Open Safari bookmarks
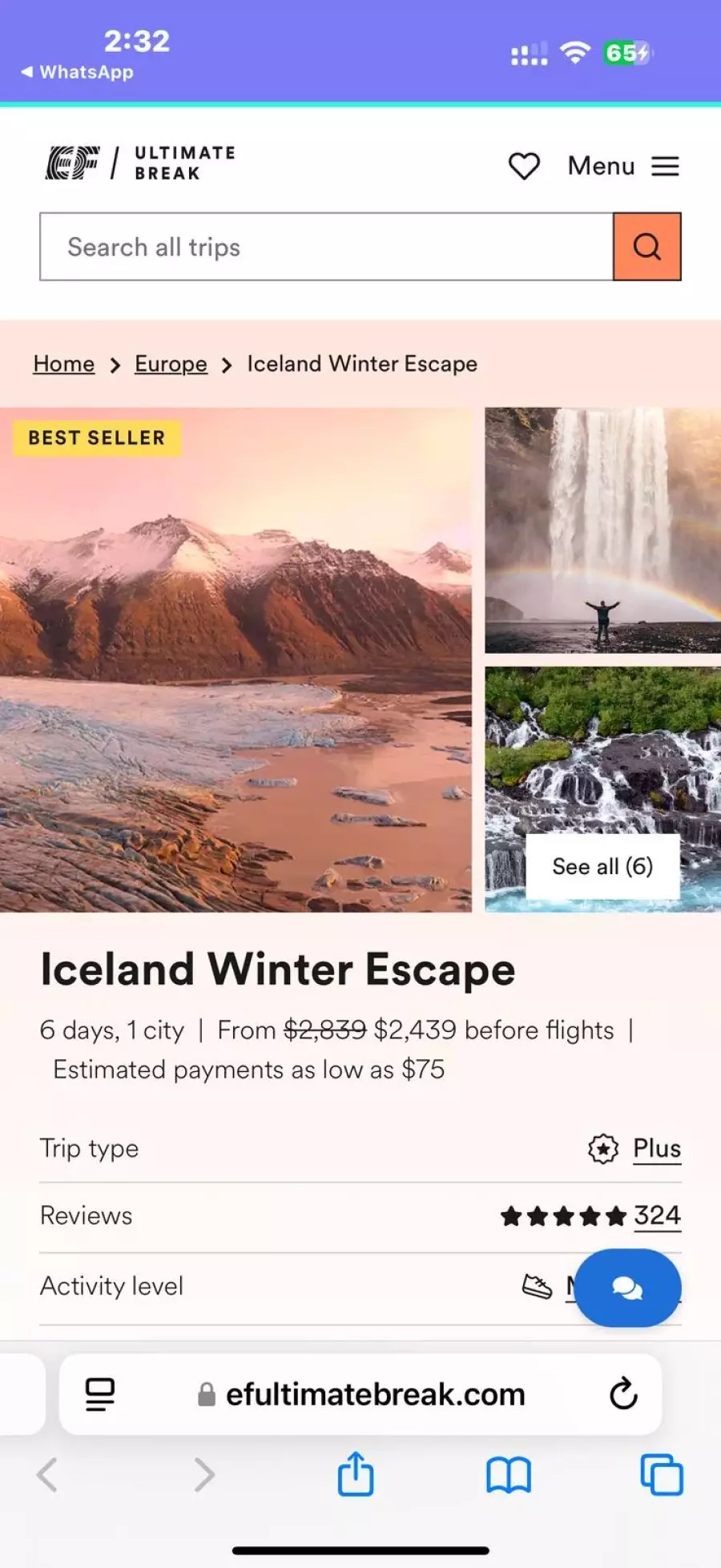This screenshot has width=721, height=1568. coord(509,1474)
